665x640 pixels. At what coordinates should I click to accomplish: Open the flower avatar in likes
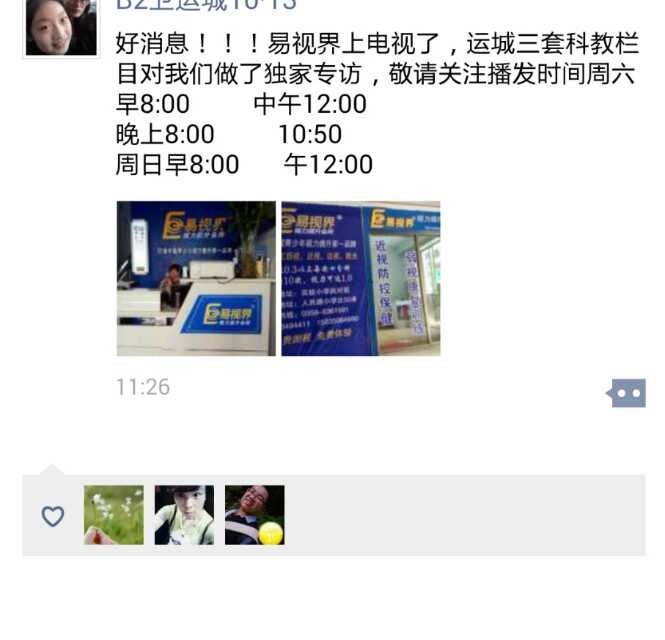point(114,515)
